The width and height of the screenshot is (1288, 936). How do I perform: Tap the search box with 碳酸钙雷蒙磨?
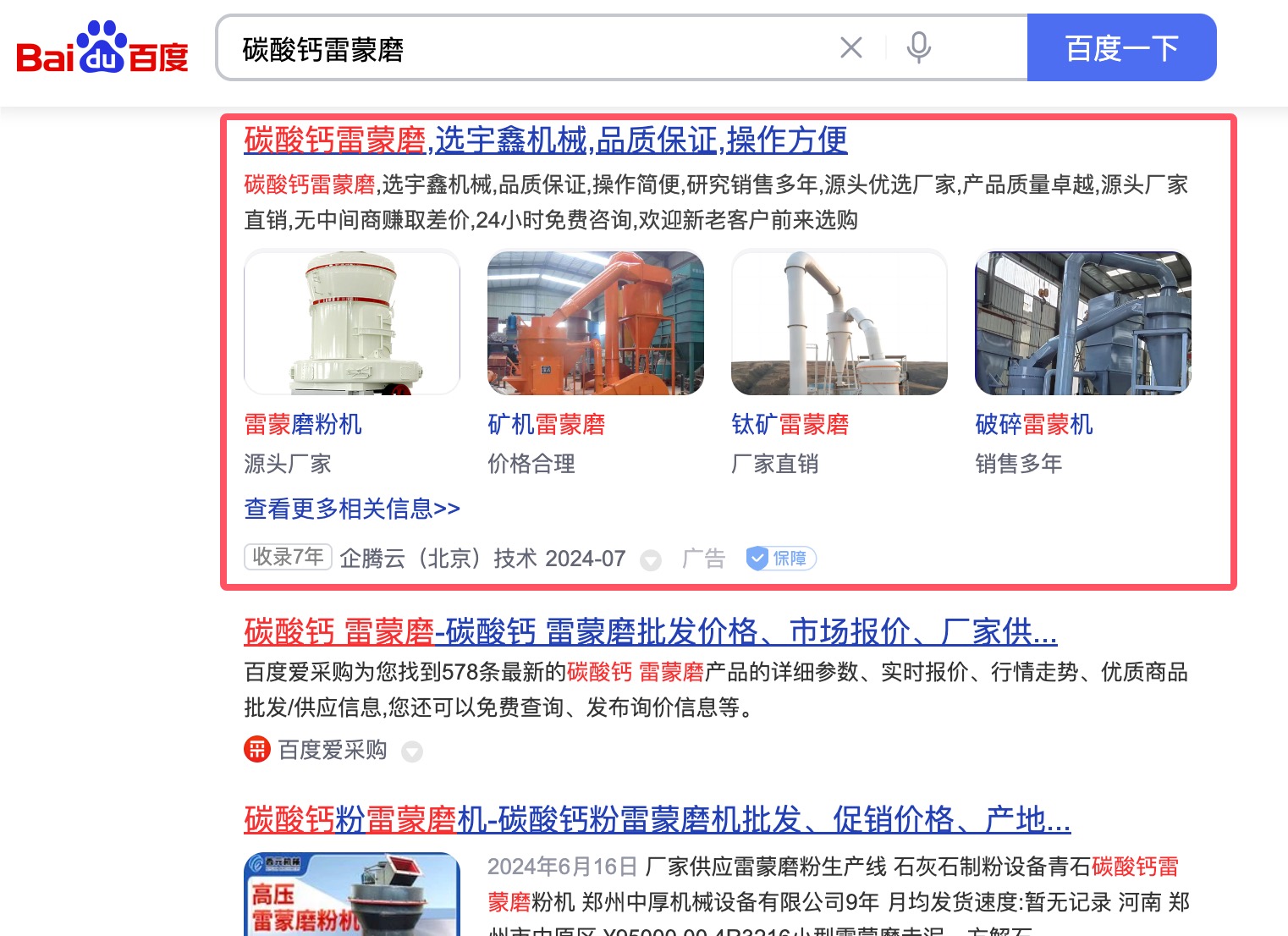tap(525, 49)
